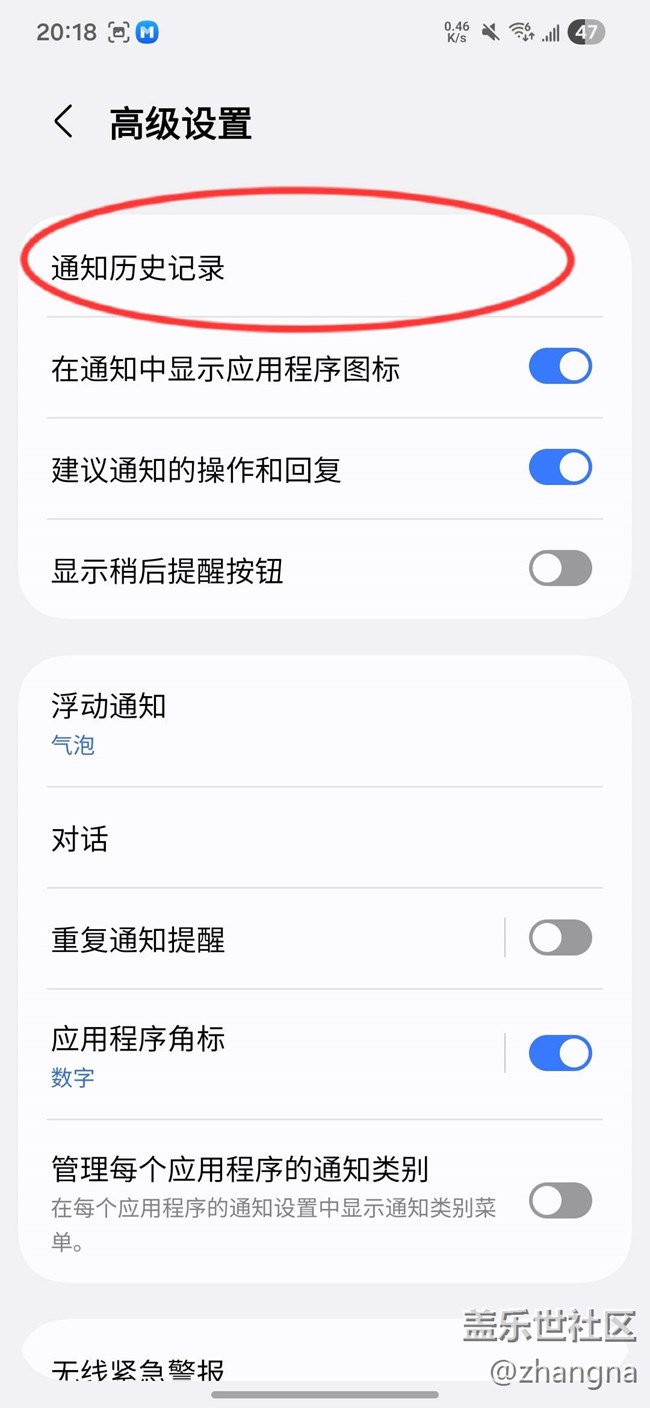Open the 对话 row

(x=300, y=839)
